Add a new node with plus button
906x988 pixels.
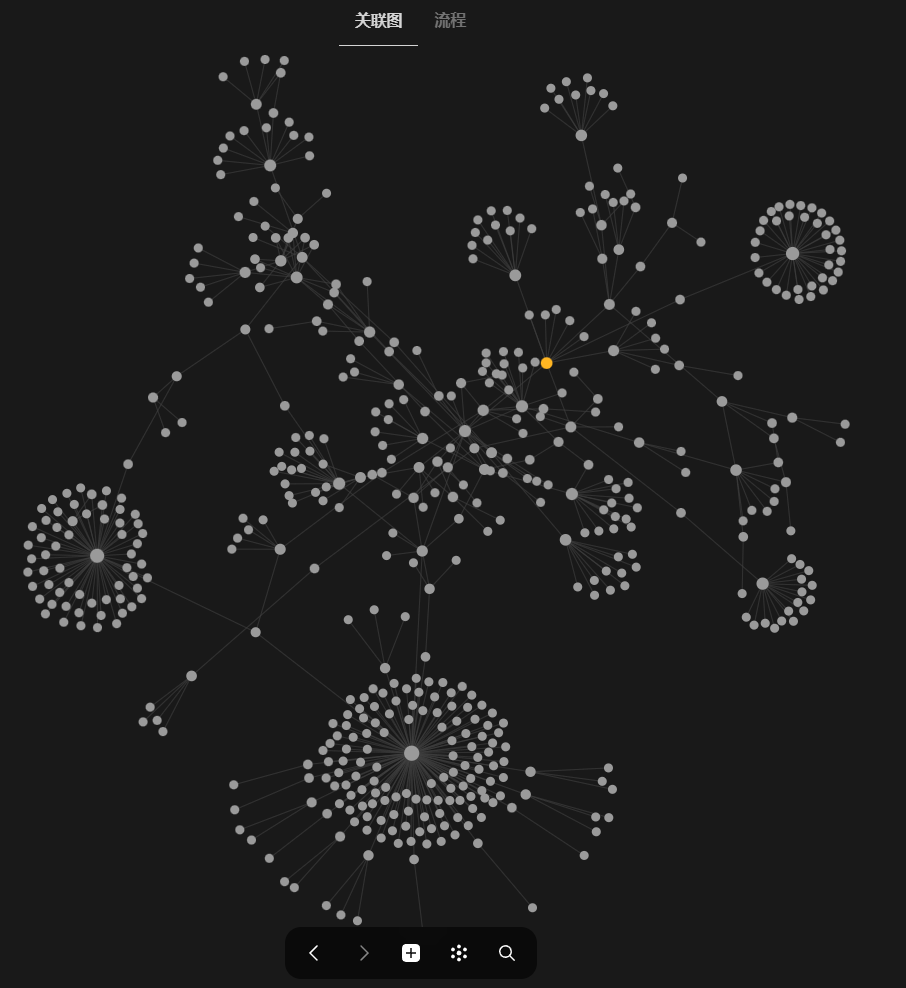coord(411,953)
